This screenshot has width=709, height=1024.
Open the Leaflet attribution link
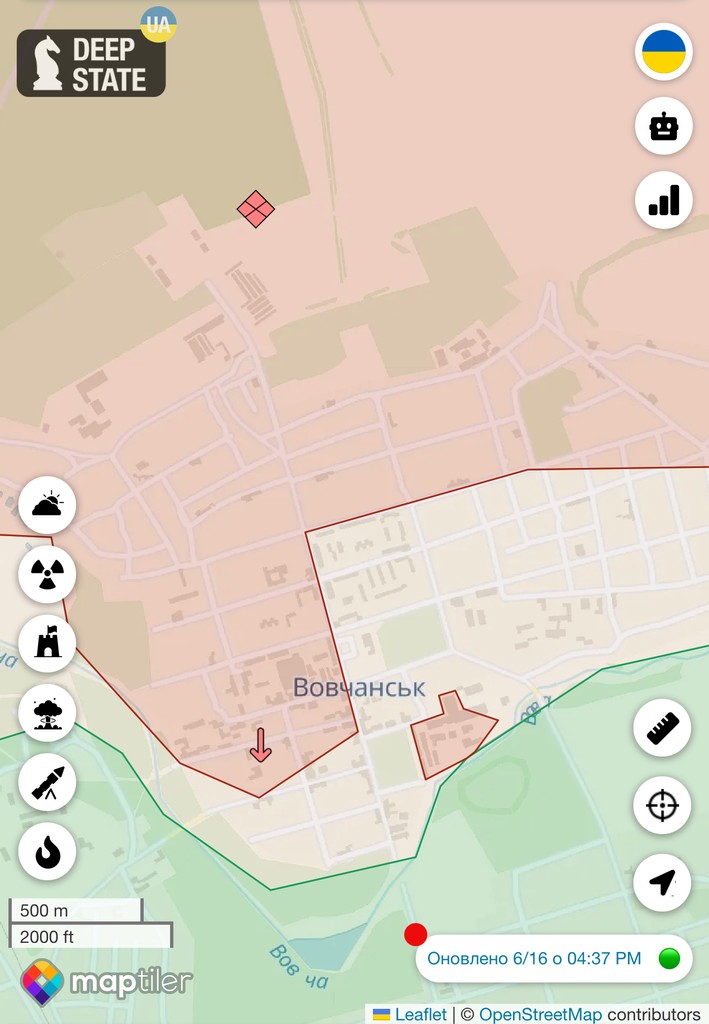[420, 1014]
